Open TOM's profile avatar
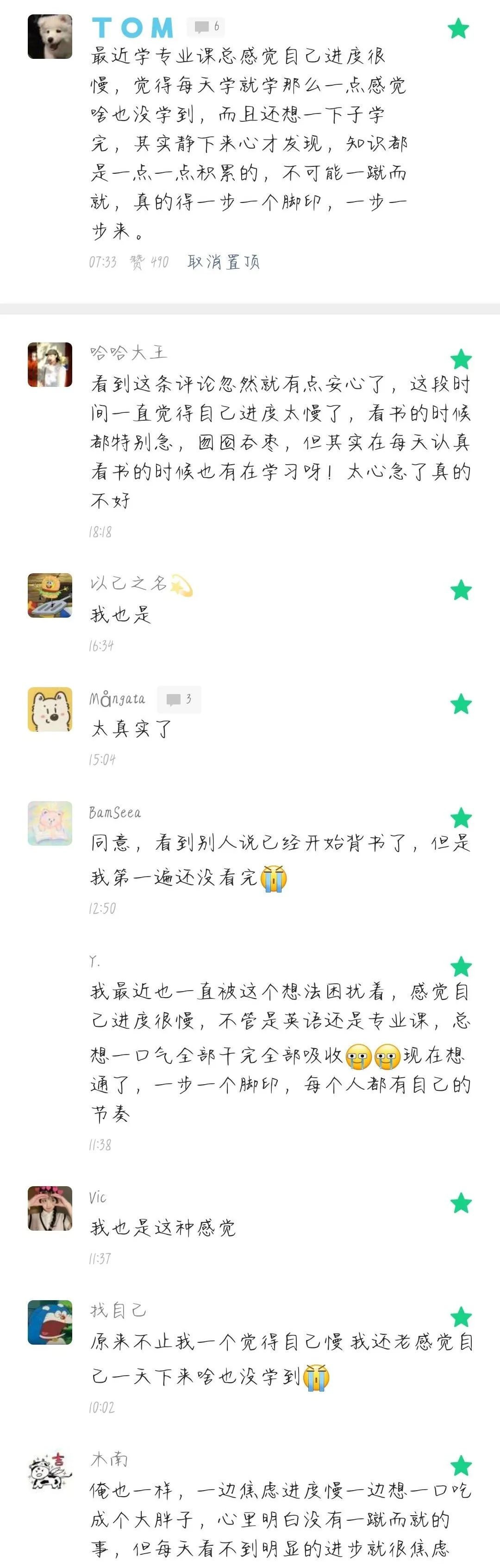The image size is (500, 1568). tap(50, 37)
